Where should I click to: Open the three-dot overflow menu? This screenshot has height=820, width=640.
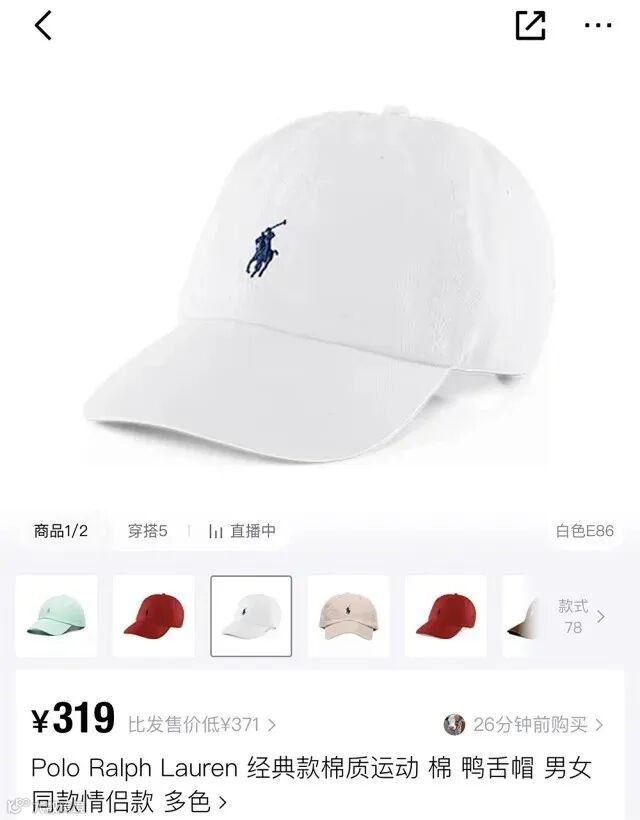(598, 26)
